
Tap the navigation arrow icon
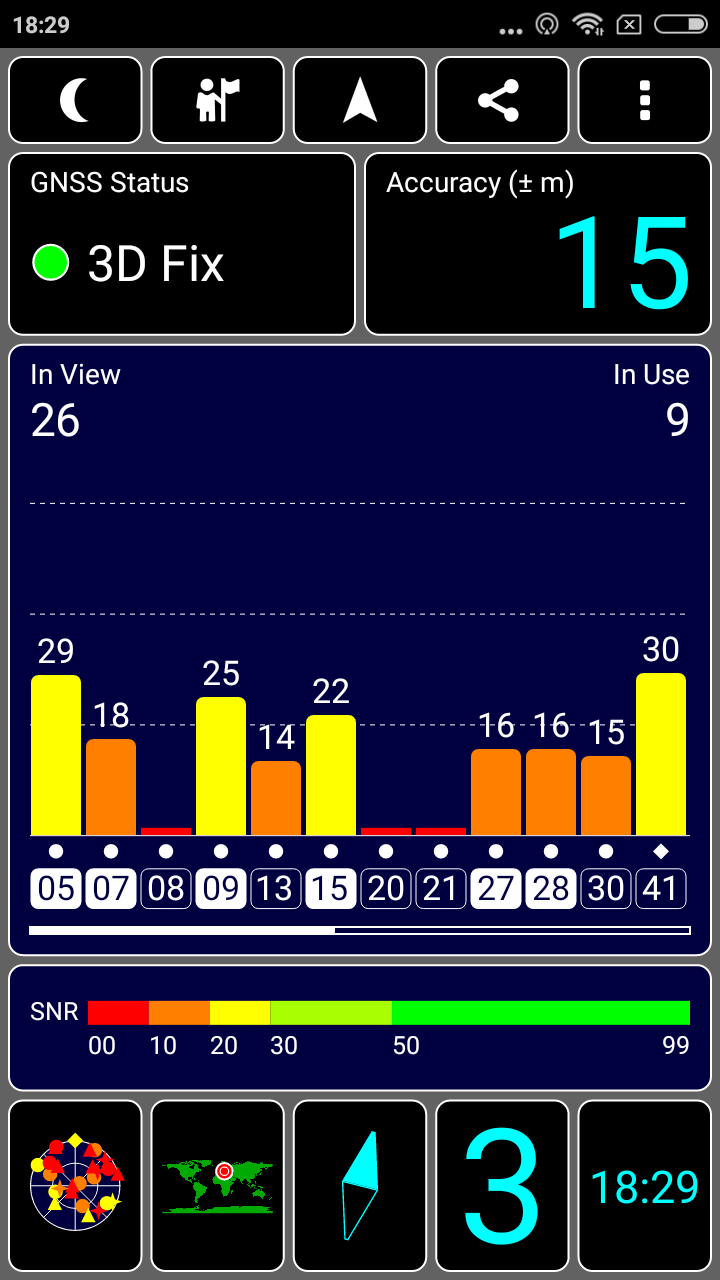coord(360,100)
